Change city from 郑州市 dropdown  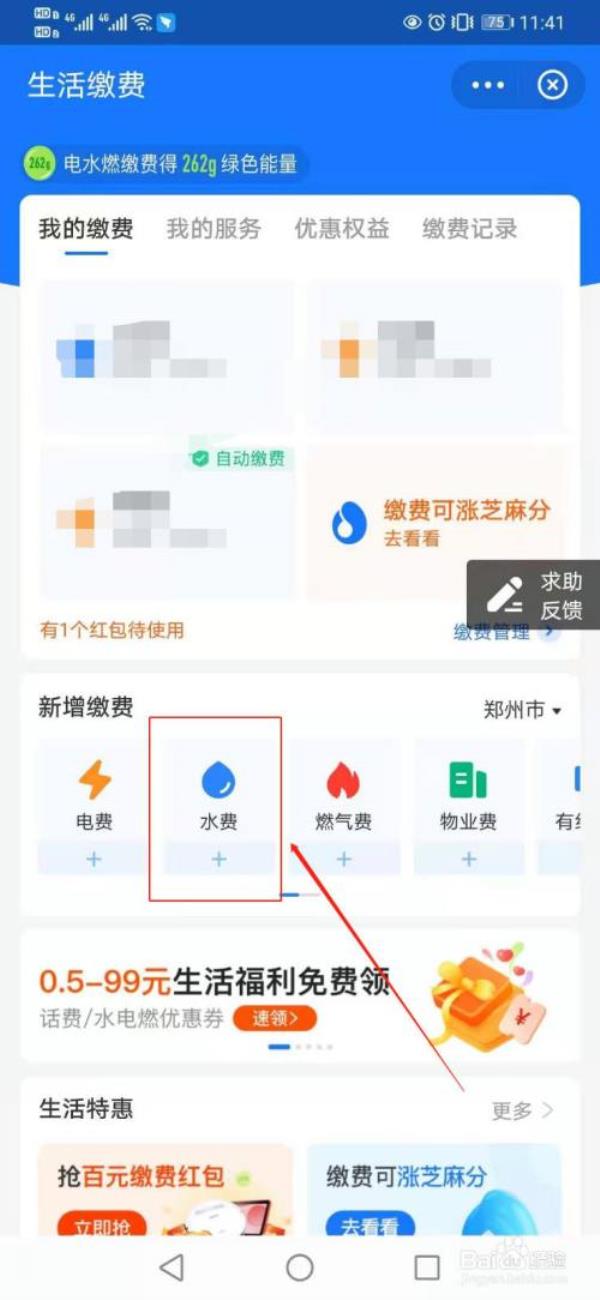point(522,710)
